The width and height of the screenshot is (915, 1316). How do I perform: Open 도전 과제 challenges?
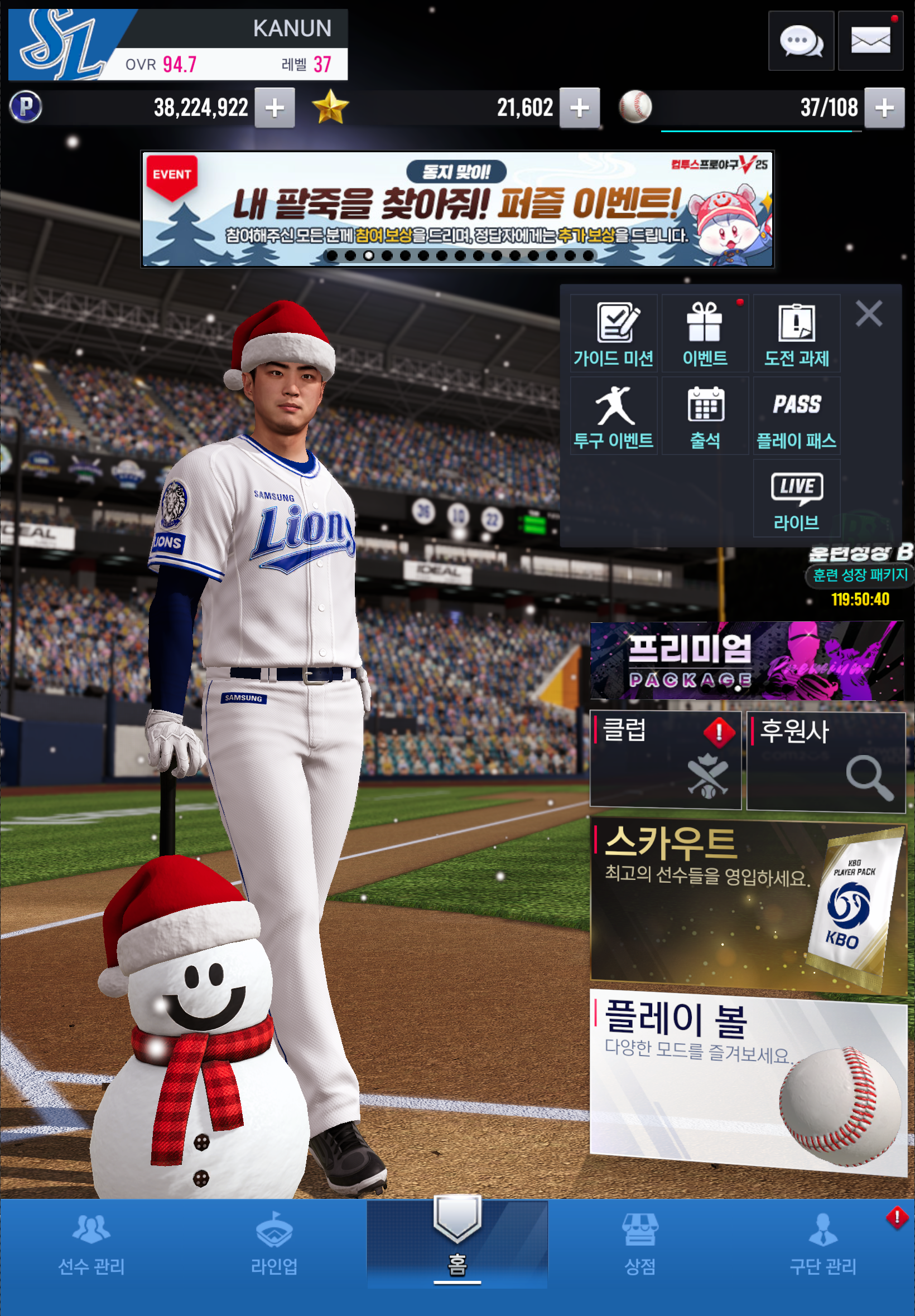tap(796, 333)
